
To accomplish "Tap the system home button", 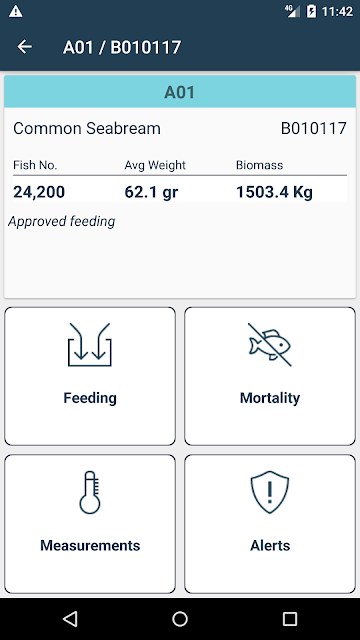I will tap(180, 619).
